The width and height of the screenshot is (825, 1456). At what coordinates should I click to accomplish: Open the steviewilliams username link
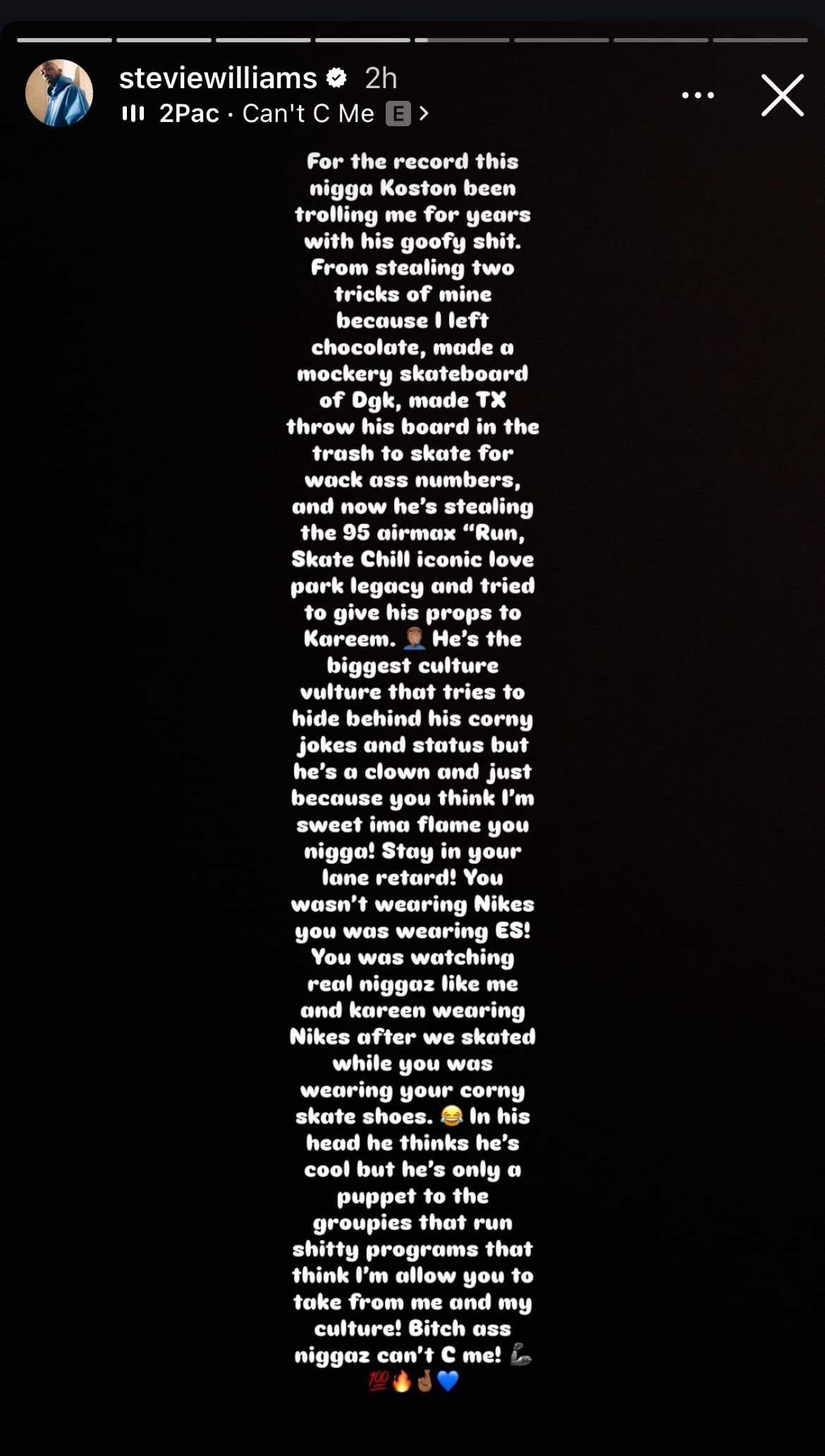(218, 78)
